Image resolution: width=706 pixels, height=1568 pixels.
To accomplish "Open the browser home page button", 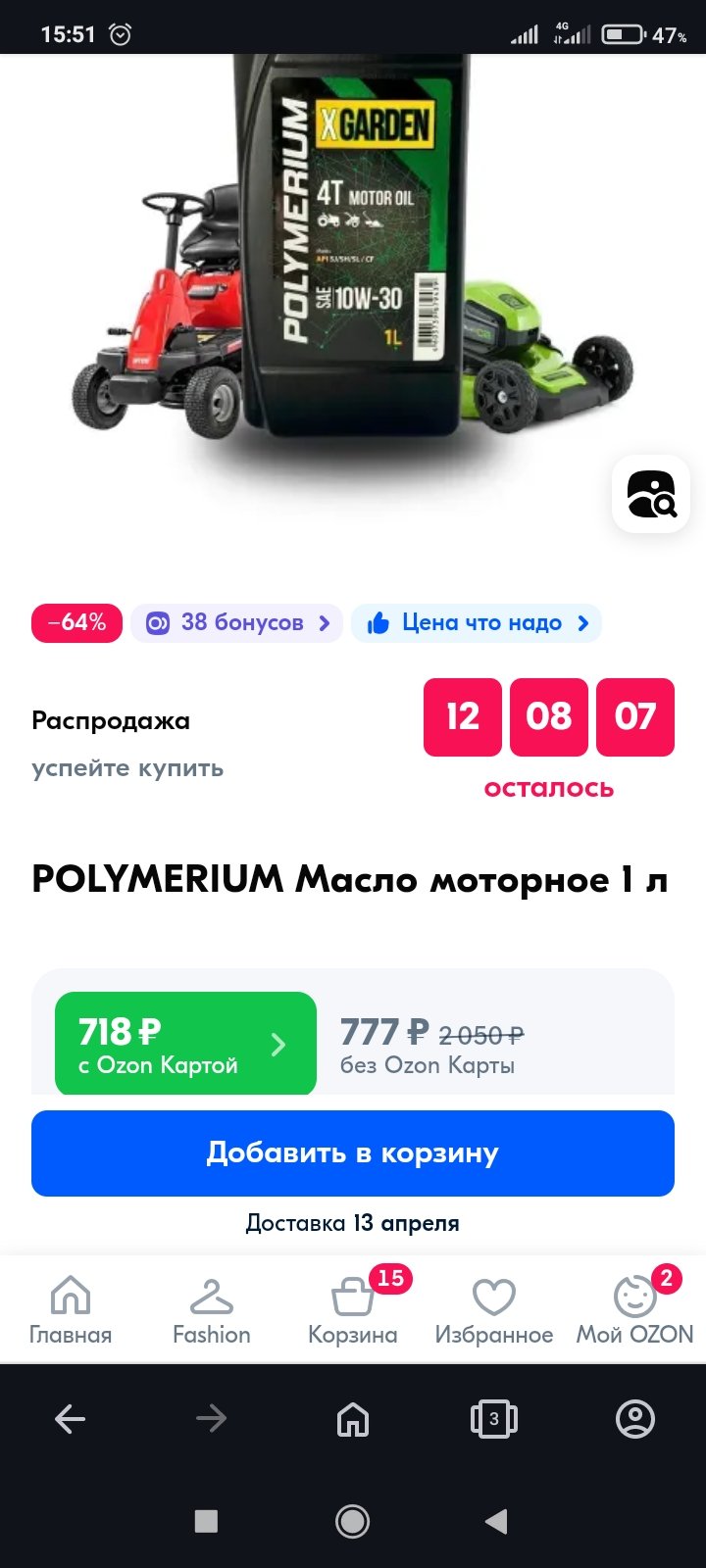I will coord(353,1418).
